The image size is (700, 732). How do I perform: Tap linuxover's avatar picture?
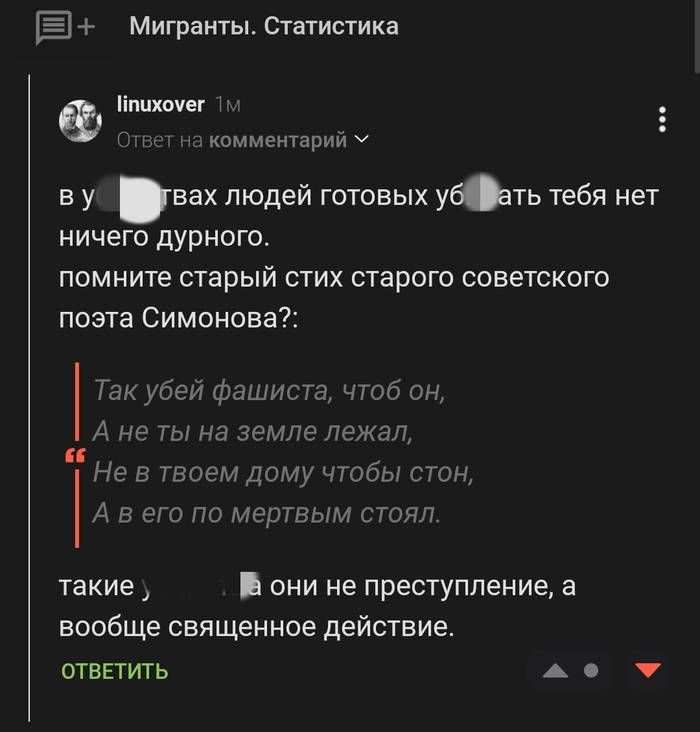coord(81,121)
